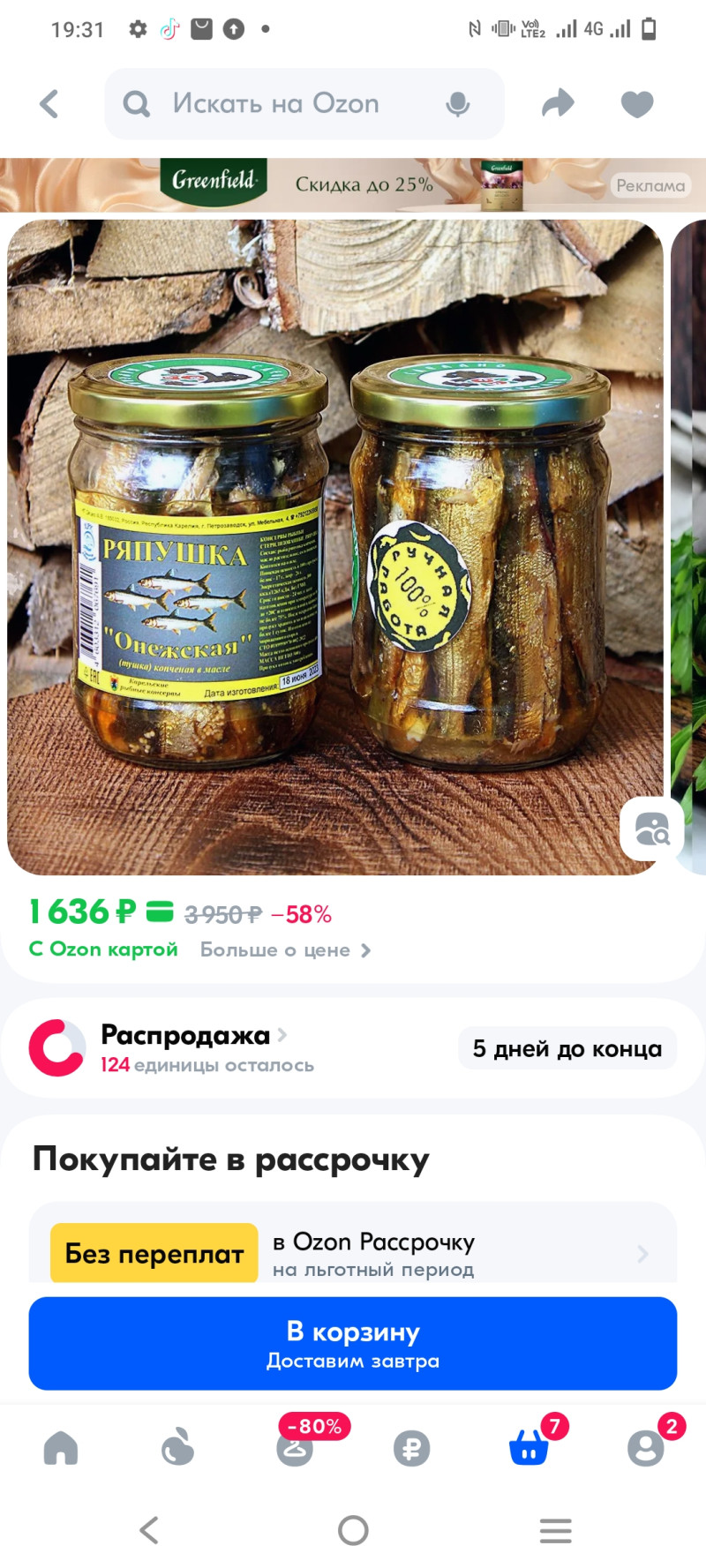
Task: Open the Greenfield discount banner
Action: click(x=353, y=184)
